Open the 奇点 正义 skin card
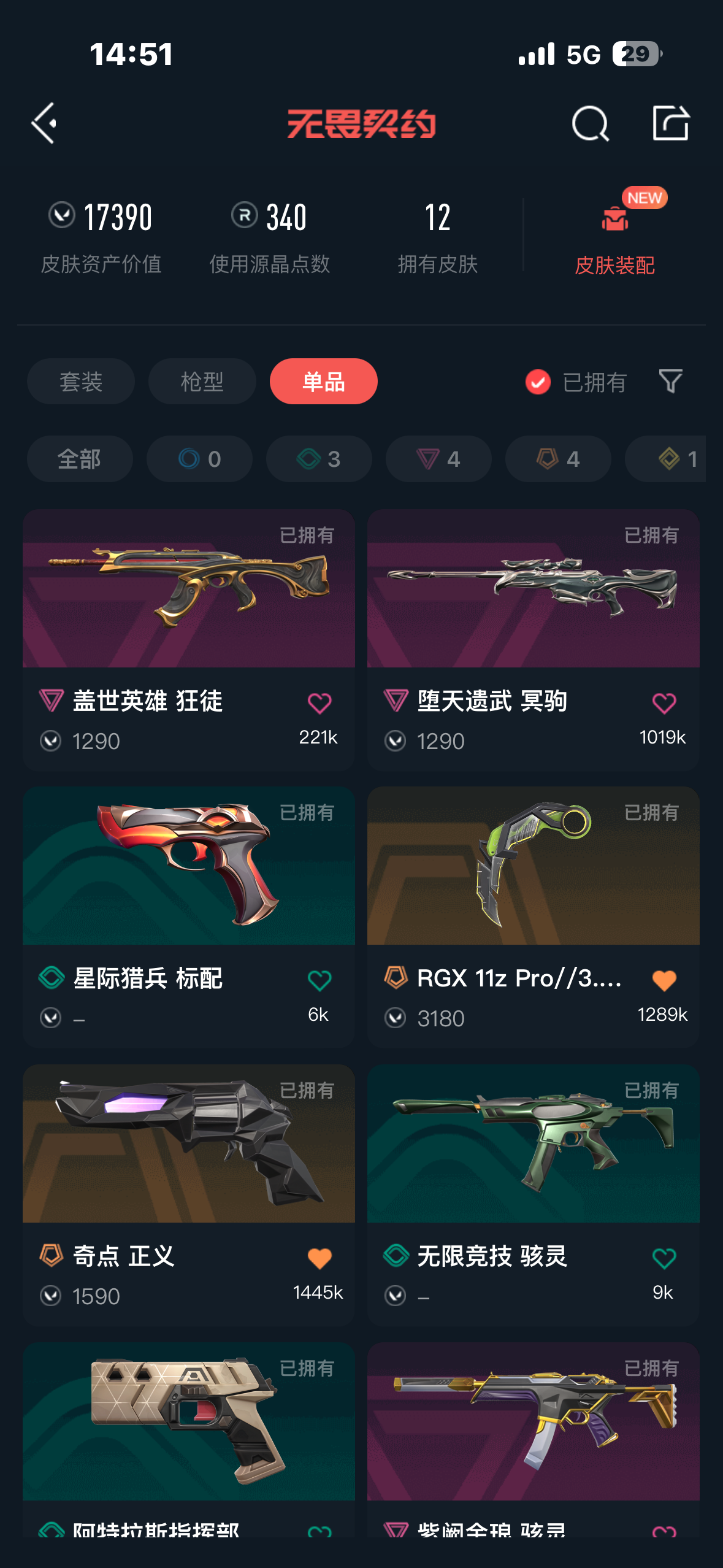723x1568 pixels. tap(189, 1195)
